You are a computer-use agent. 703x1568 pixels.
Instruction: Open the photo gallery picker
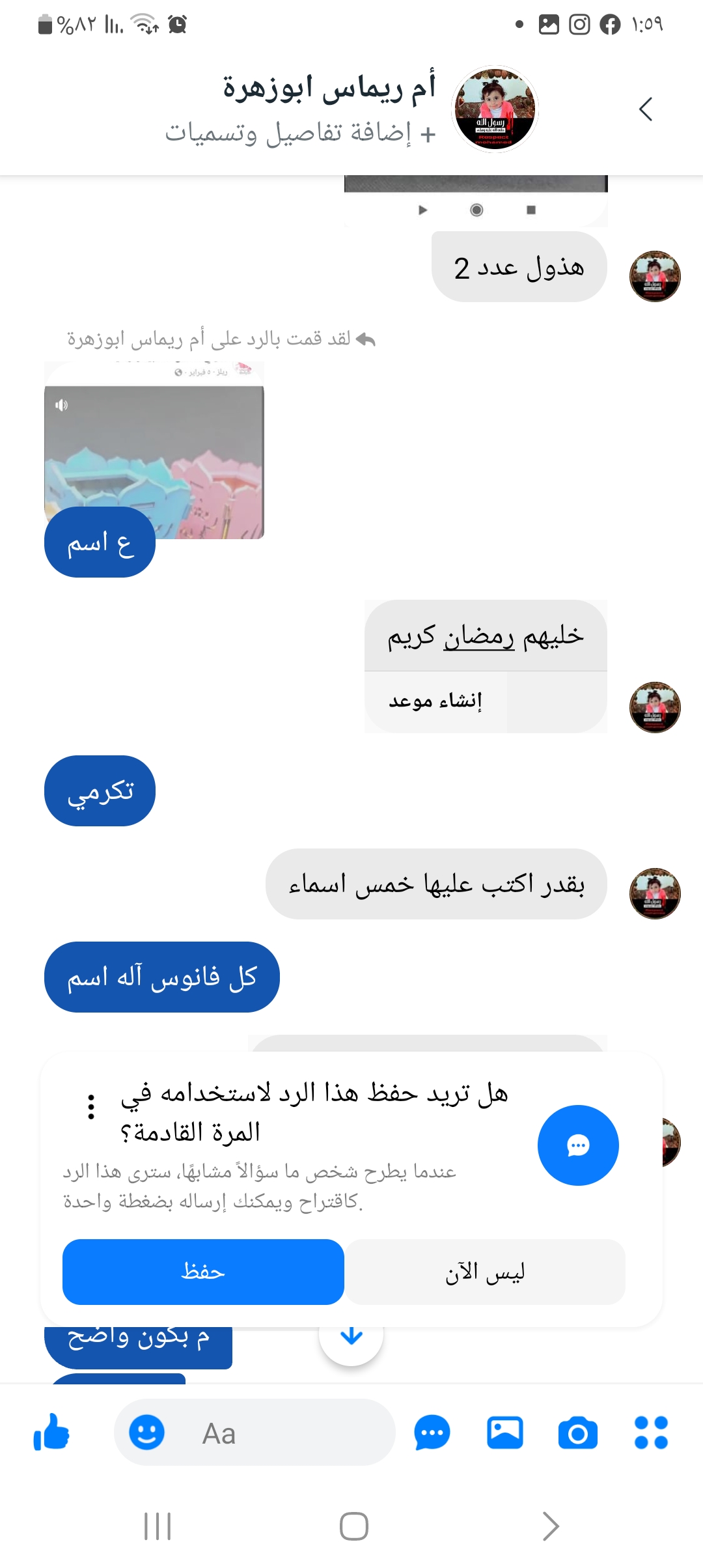coord(504,1433)
